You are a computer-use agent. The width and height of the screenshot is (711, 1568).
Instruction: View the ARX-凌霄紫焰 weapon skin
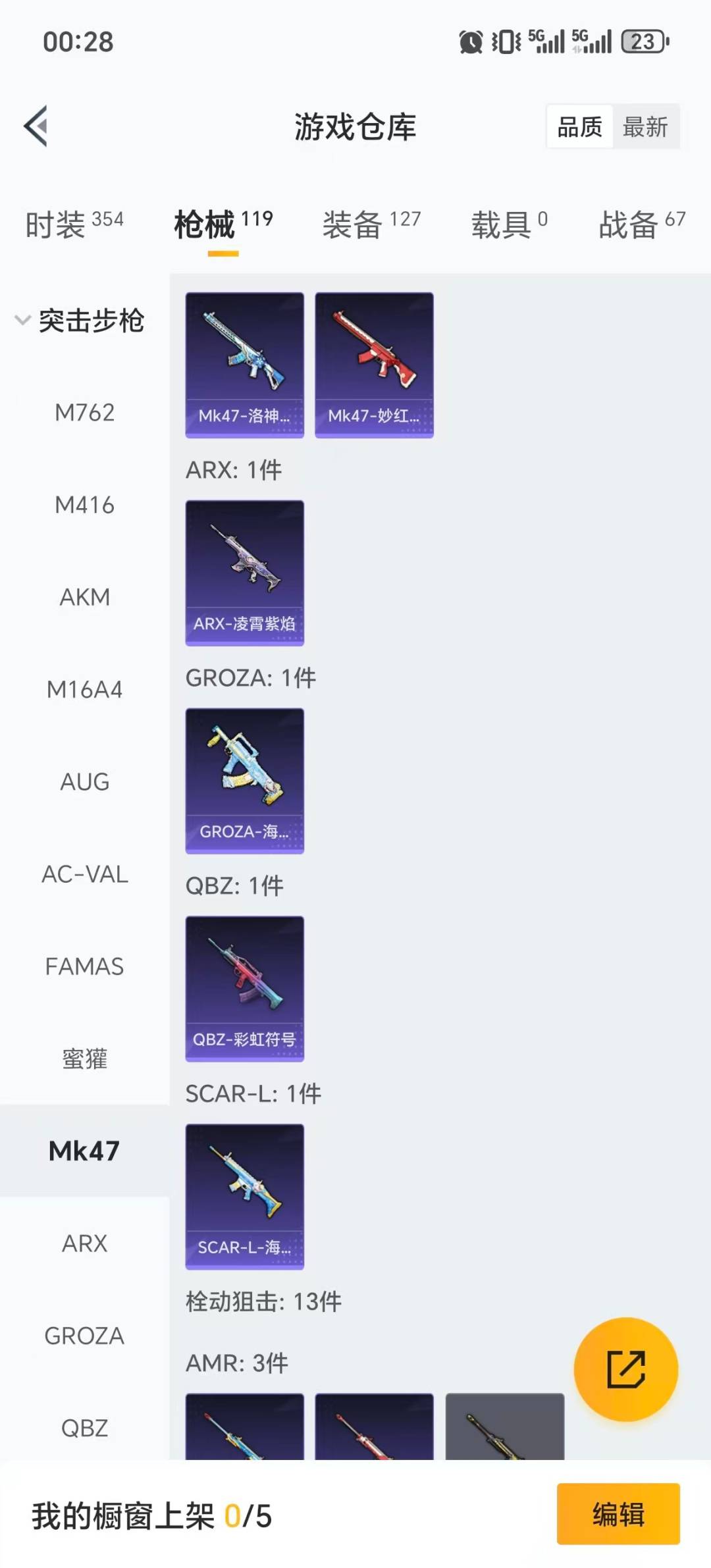244,571
